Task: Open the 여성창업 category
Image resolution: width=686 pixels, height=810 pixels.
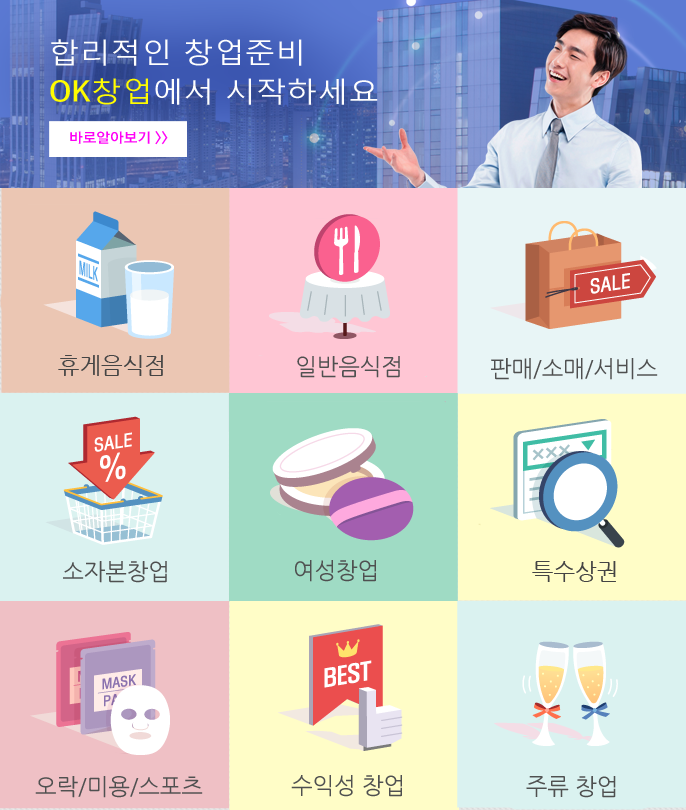Action: [343, 497]
